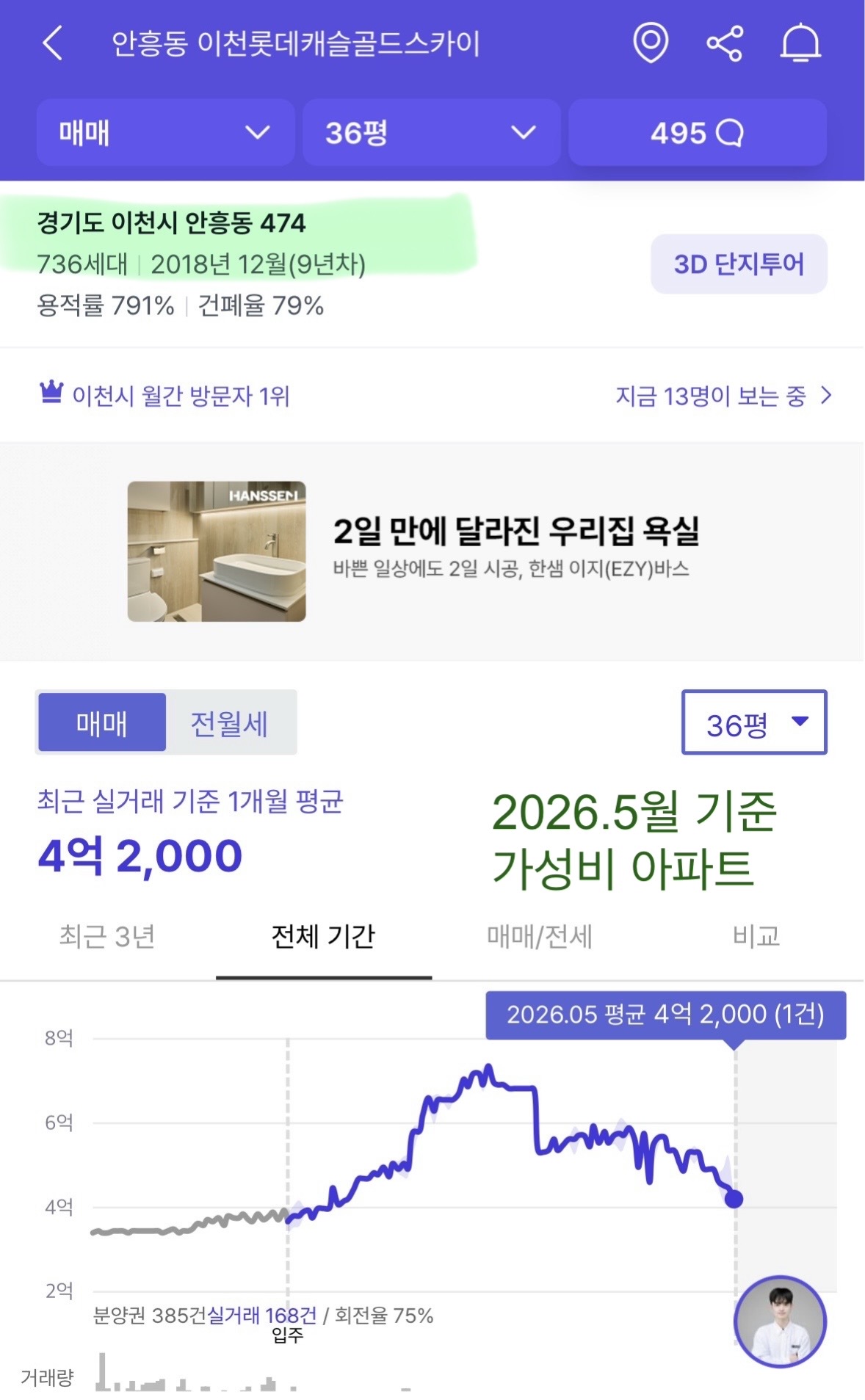This screenshot has height=1400, width=865.
Task: Share this apartment complex
Action: [x=725, y=43]
